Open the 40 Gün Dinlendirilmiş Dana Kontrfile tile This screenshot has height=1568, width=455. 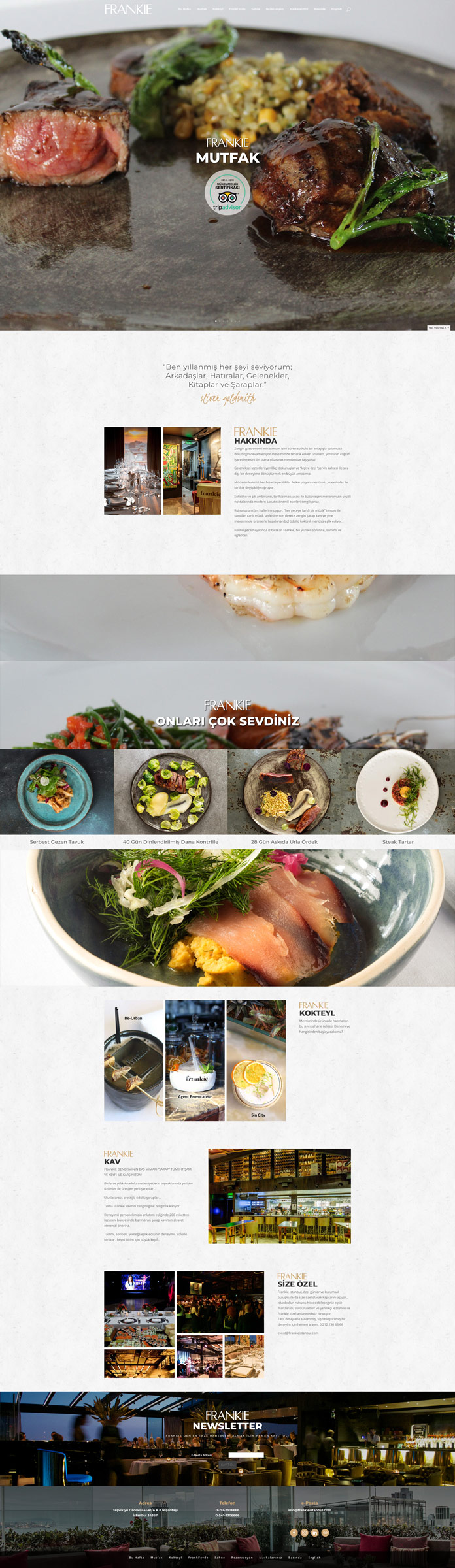tap(171, 792)
